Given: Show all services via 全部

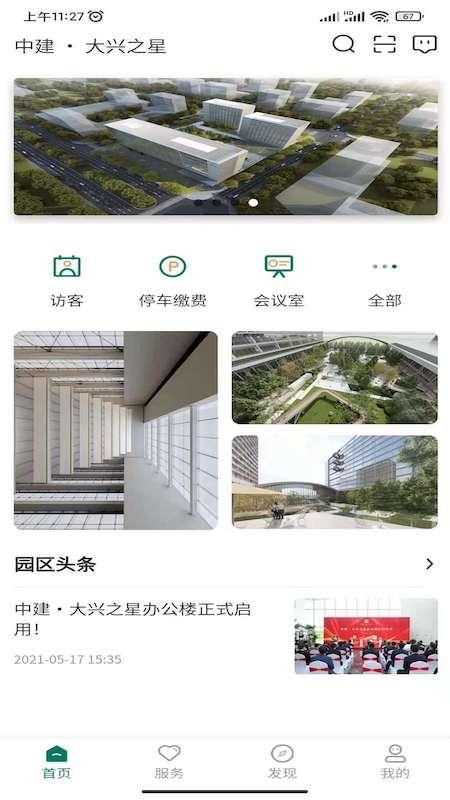Looking at the screenshot, I should tap(385, 281).
